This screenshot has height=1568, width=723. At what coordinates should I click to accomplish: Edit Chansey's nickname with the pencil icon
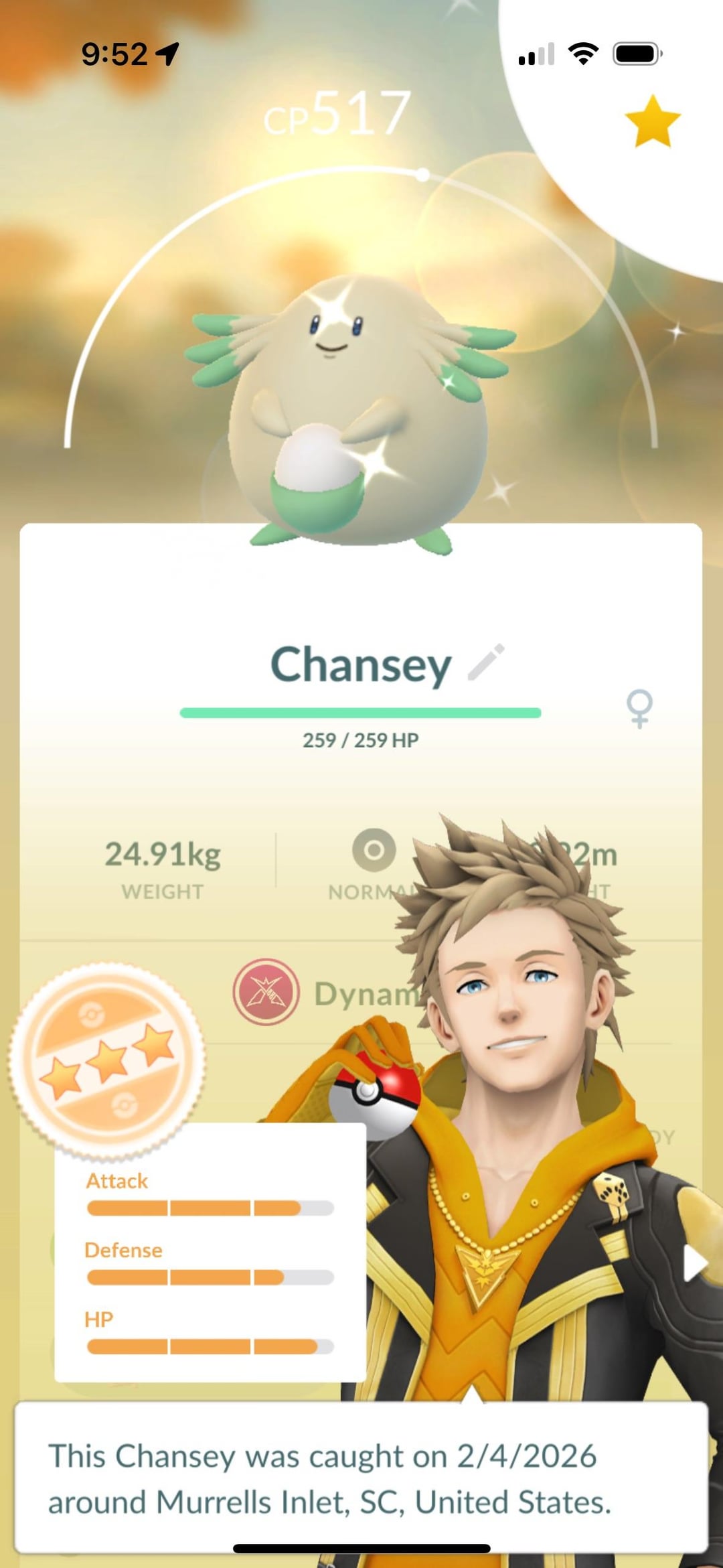coord(487,662)
